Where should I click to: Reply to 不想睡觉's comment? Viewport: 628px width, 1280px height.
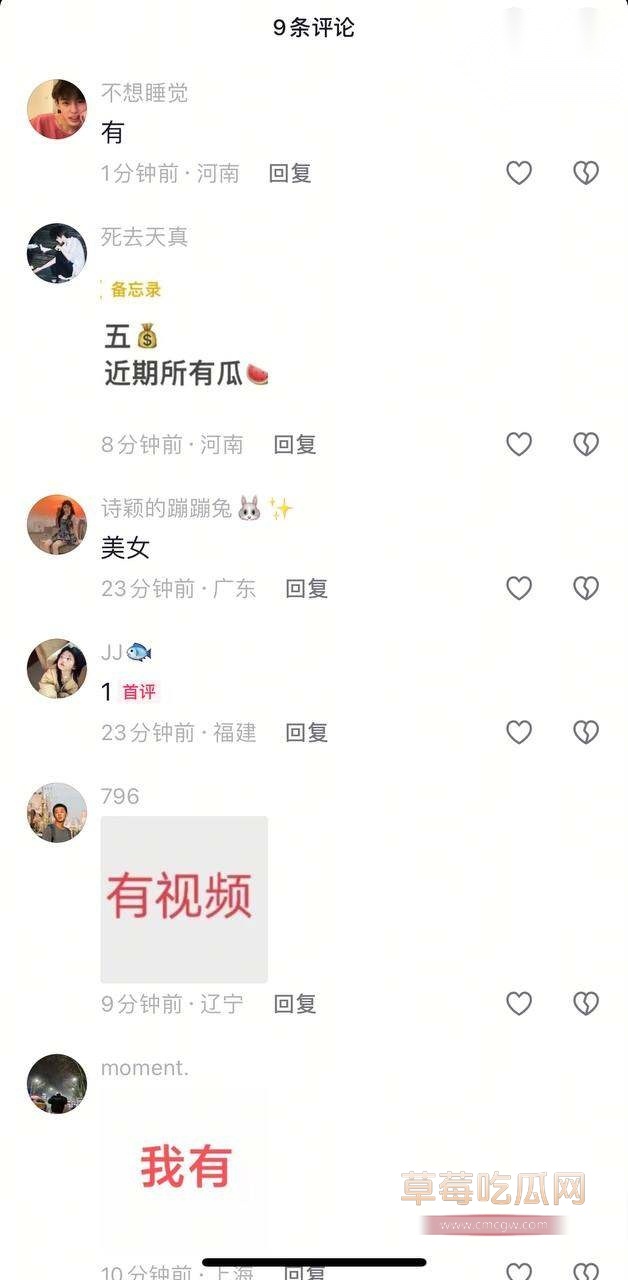point(290,173)
